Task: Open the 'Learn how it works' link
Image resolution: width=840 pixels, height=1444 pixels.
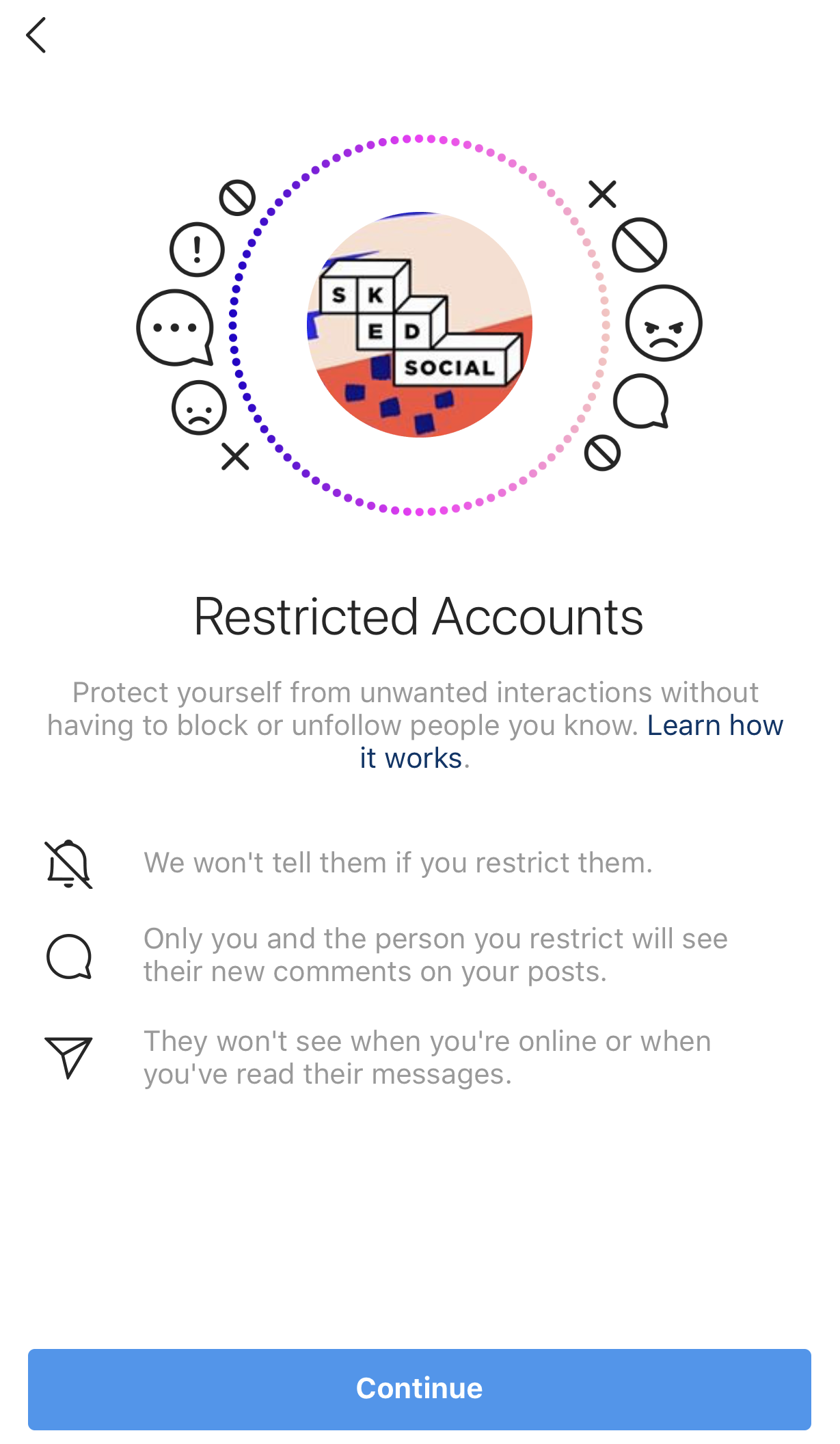Action: (x=714, y=725)
